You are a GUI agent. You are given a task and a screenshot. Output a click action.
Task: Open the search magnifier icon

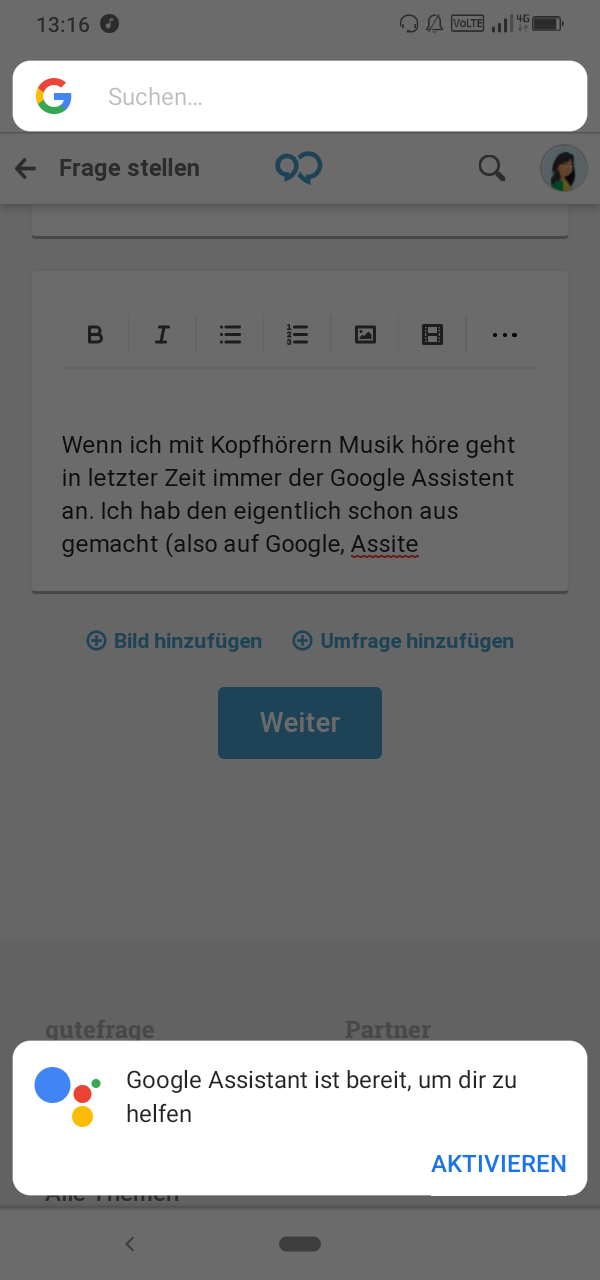pos(491,168)
